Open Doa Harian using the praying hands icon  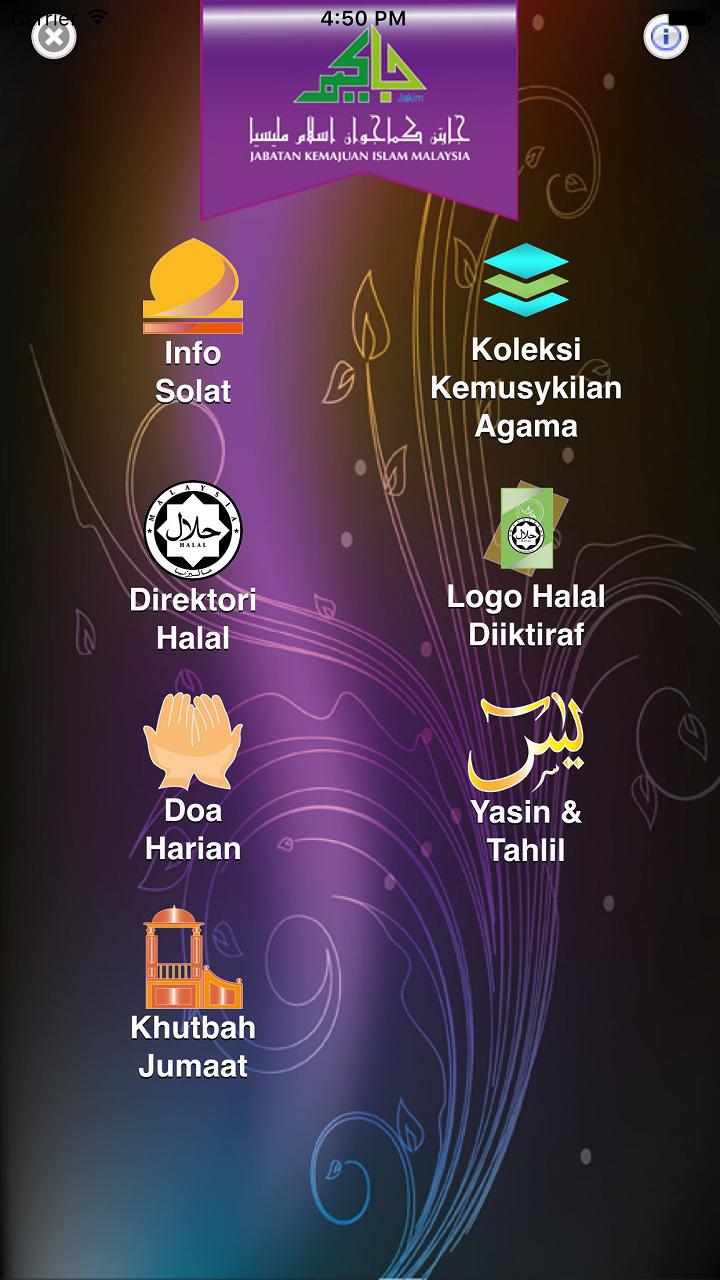193,740
